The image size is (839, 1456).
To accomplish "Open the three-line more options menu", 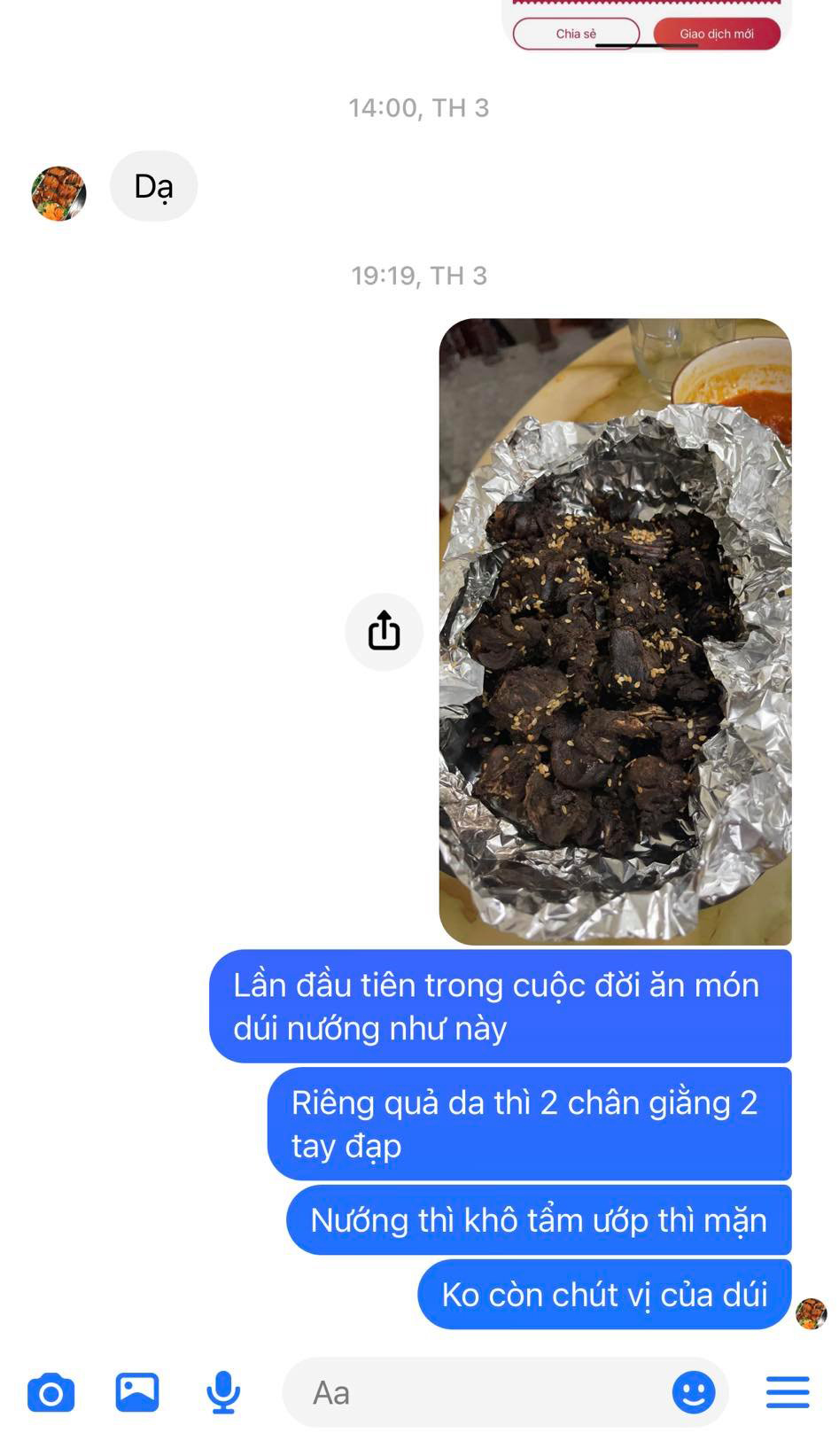I will [788, 1392].
